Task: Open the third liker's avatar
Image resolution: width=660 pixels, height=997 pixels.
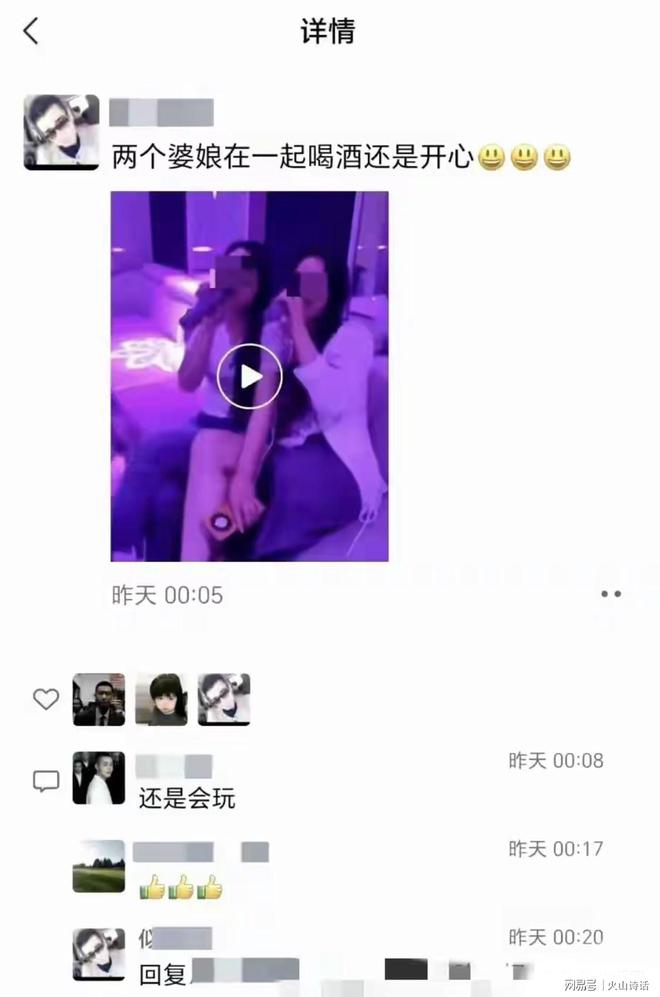Action: coord(224,699)
